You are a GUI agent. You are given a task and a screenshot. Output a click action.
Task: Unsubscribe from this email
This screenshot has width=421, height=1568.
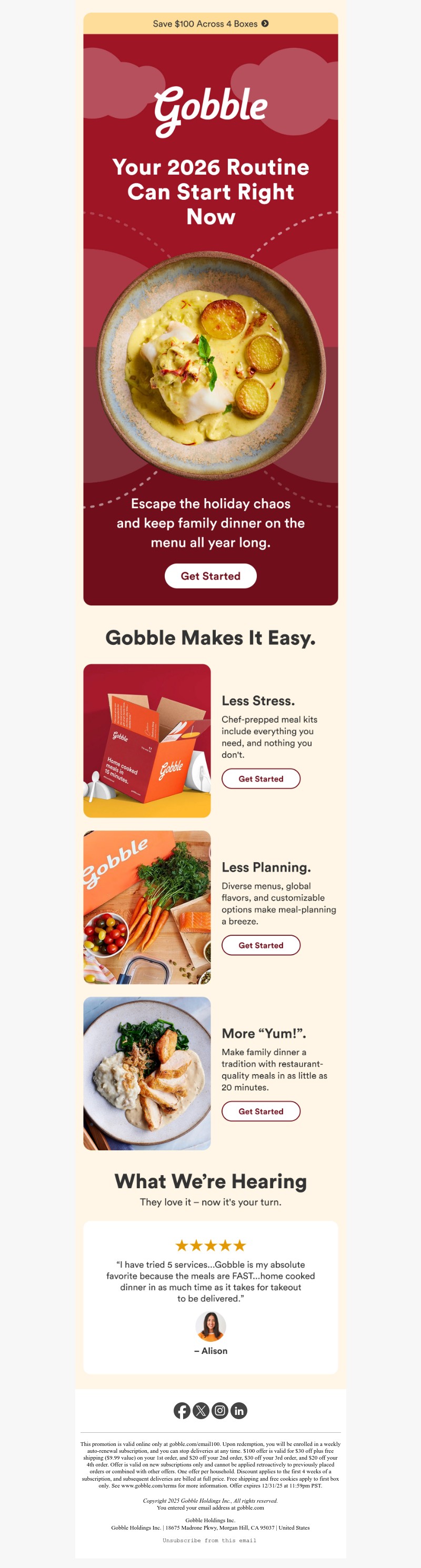(209, 1540)
